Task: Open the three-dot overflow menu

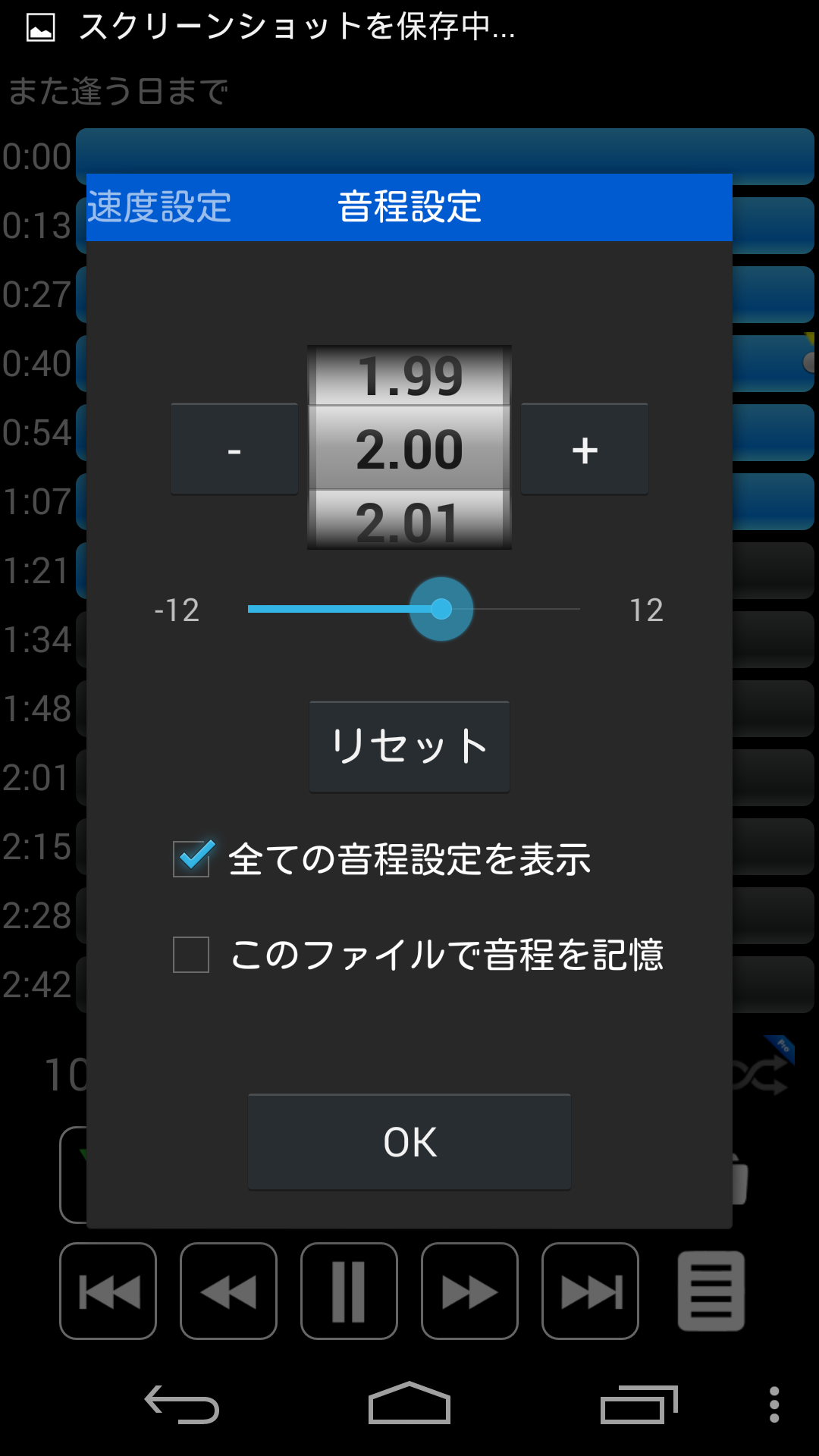Action: coord(774,1404)
